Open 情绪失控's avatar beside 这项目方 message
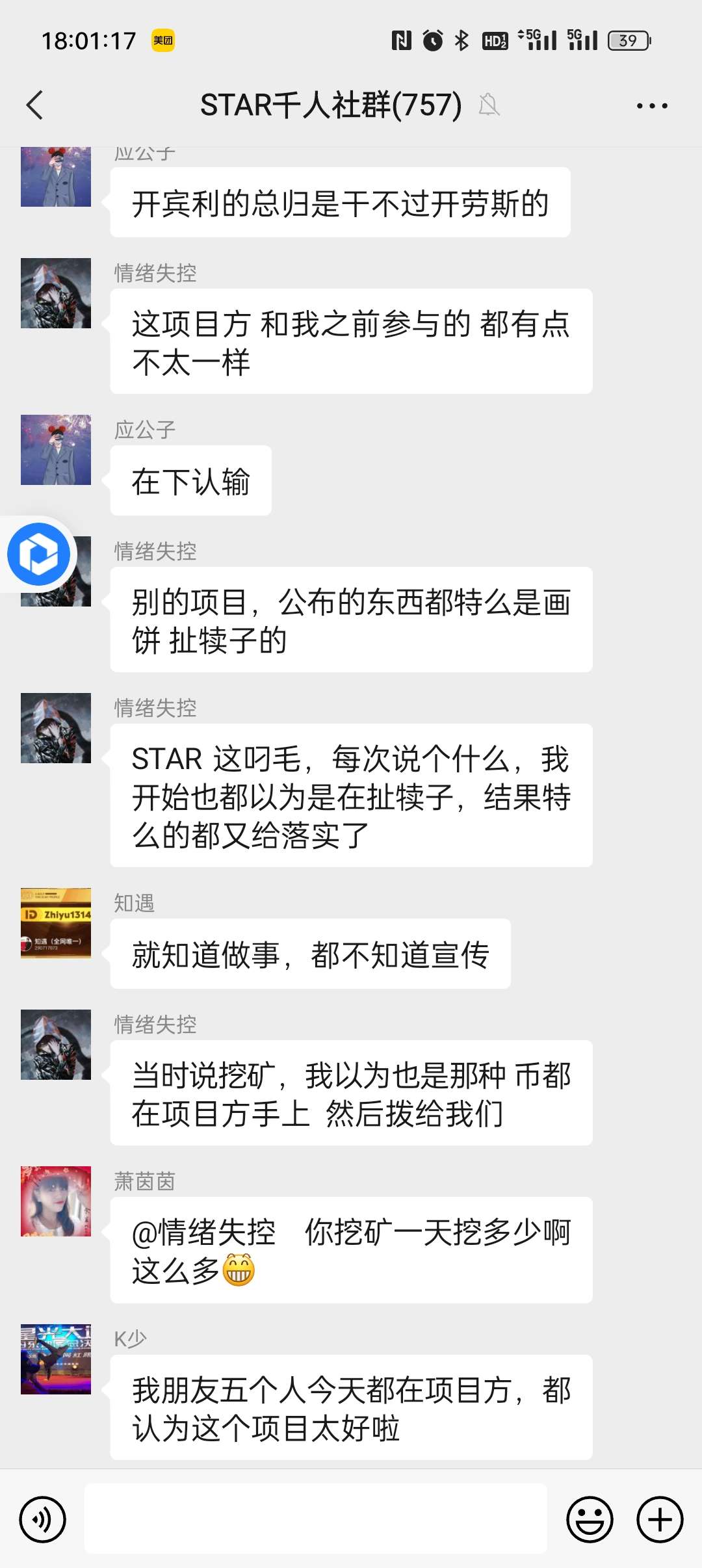 click(56, 293)
